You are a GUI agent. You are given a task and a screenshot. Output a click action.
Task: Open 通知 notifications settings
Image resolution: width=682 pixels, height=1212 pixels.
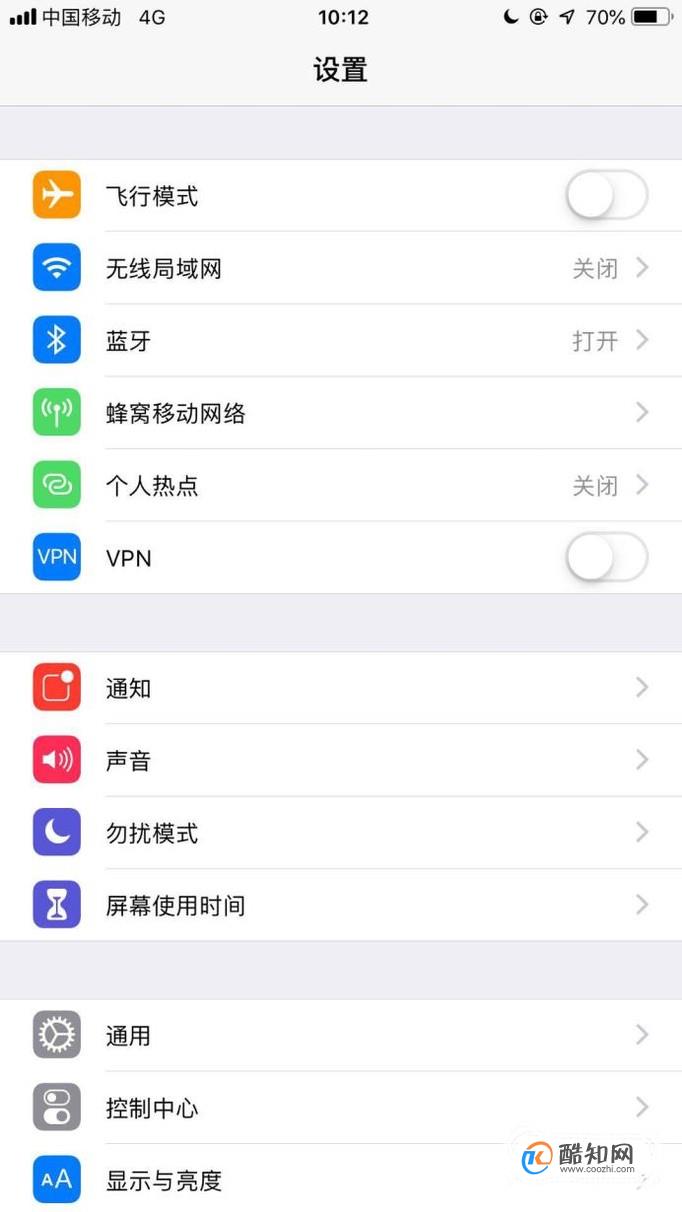point(341,688)
